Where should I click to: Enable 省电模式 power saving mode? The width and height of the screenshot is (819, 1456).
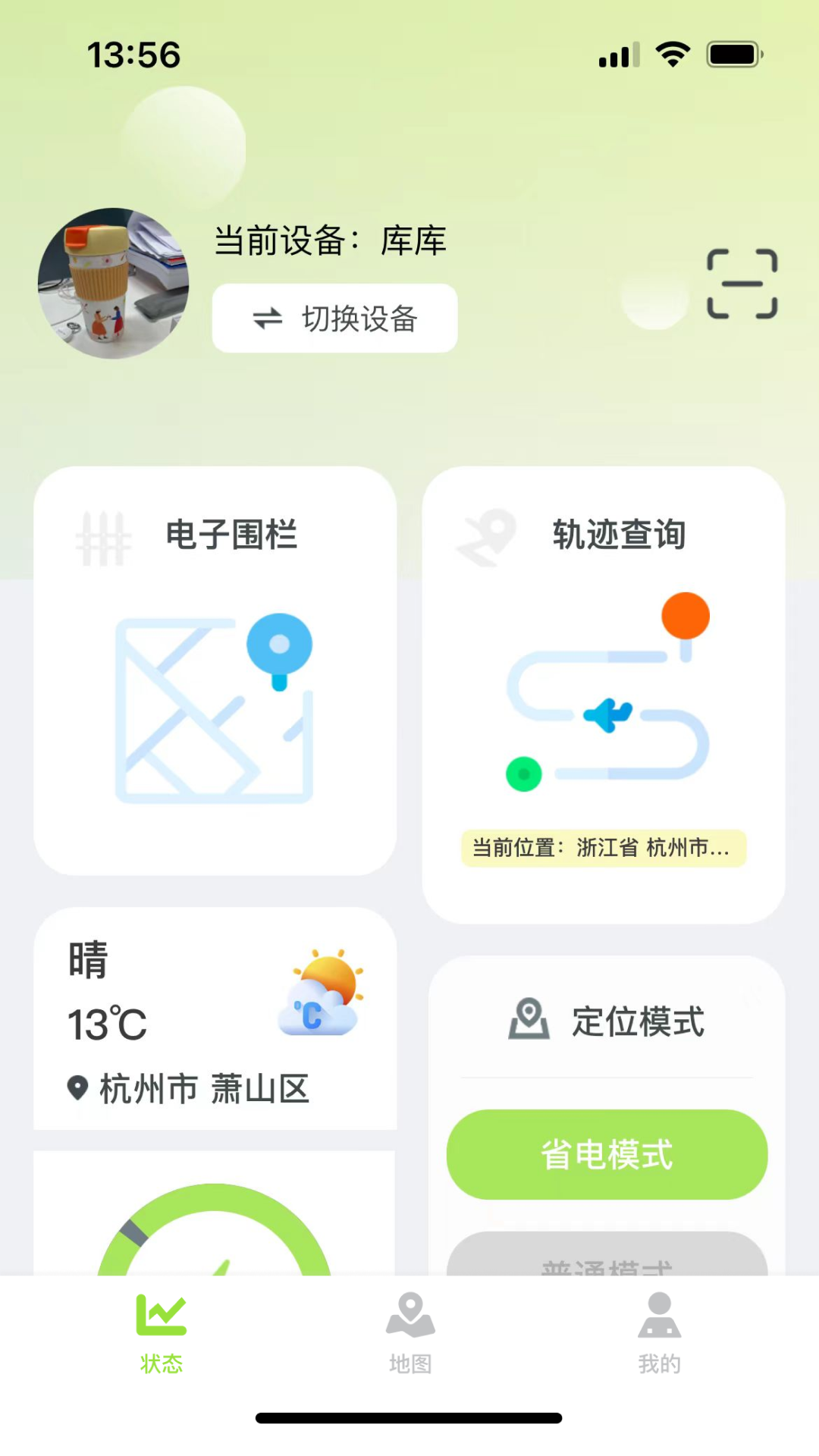click(x=606, y=1154)
